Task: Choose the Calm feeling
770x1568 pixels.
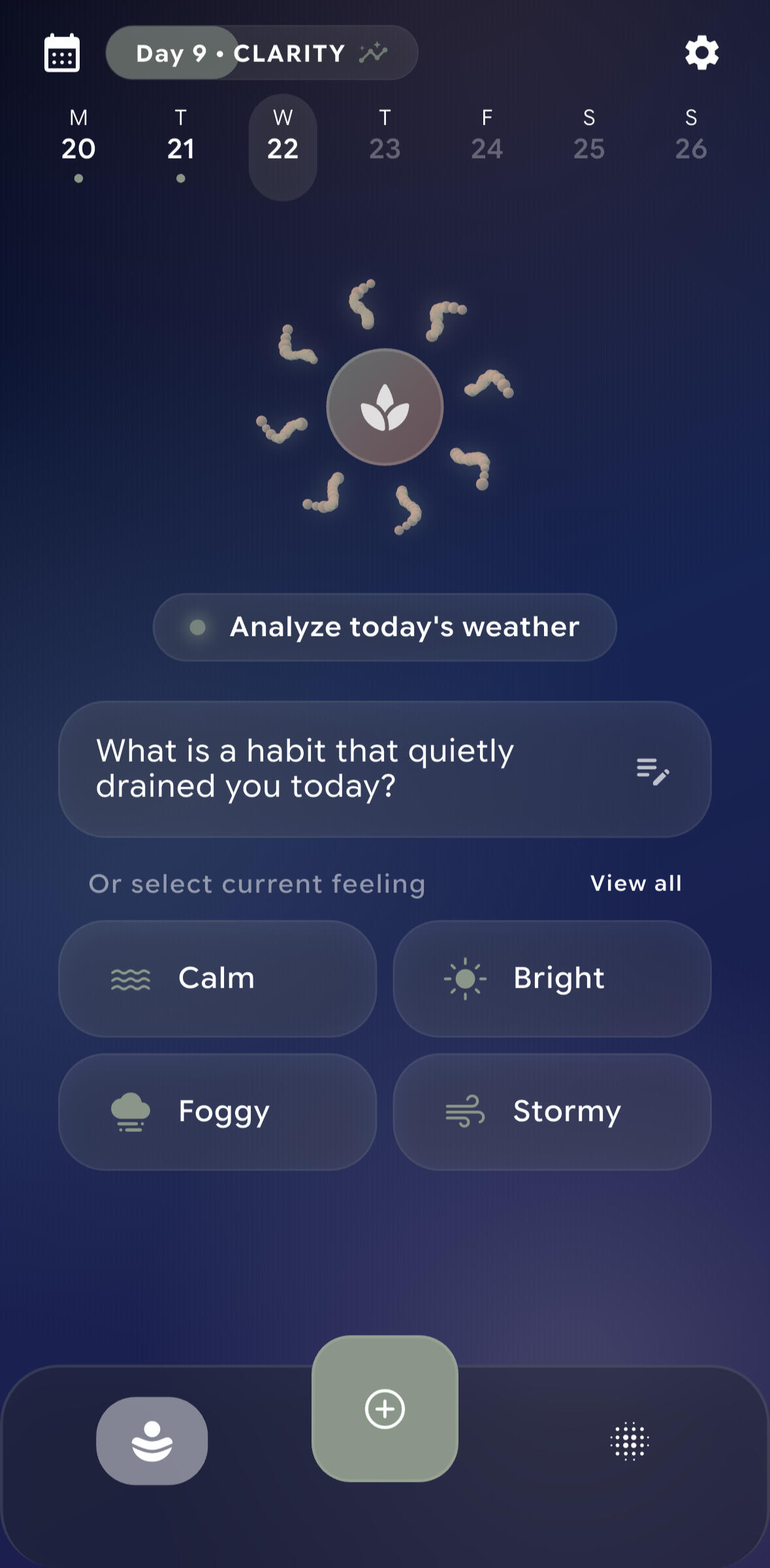Action: [x=217, y=979]
